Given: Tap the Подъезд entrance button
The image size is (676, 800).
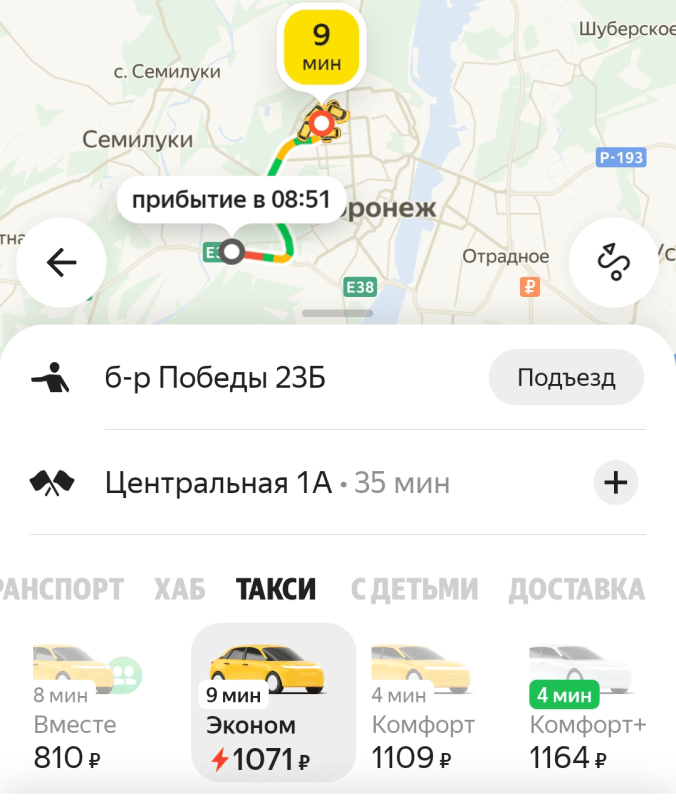Looking at the screenshot, I should [x=565, y=378].
